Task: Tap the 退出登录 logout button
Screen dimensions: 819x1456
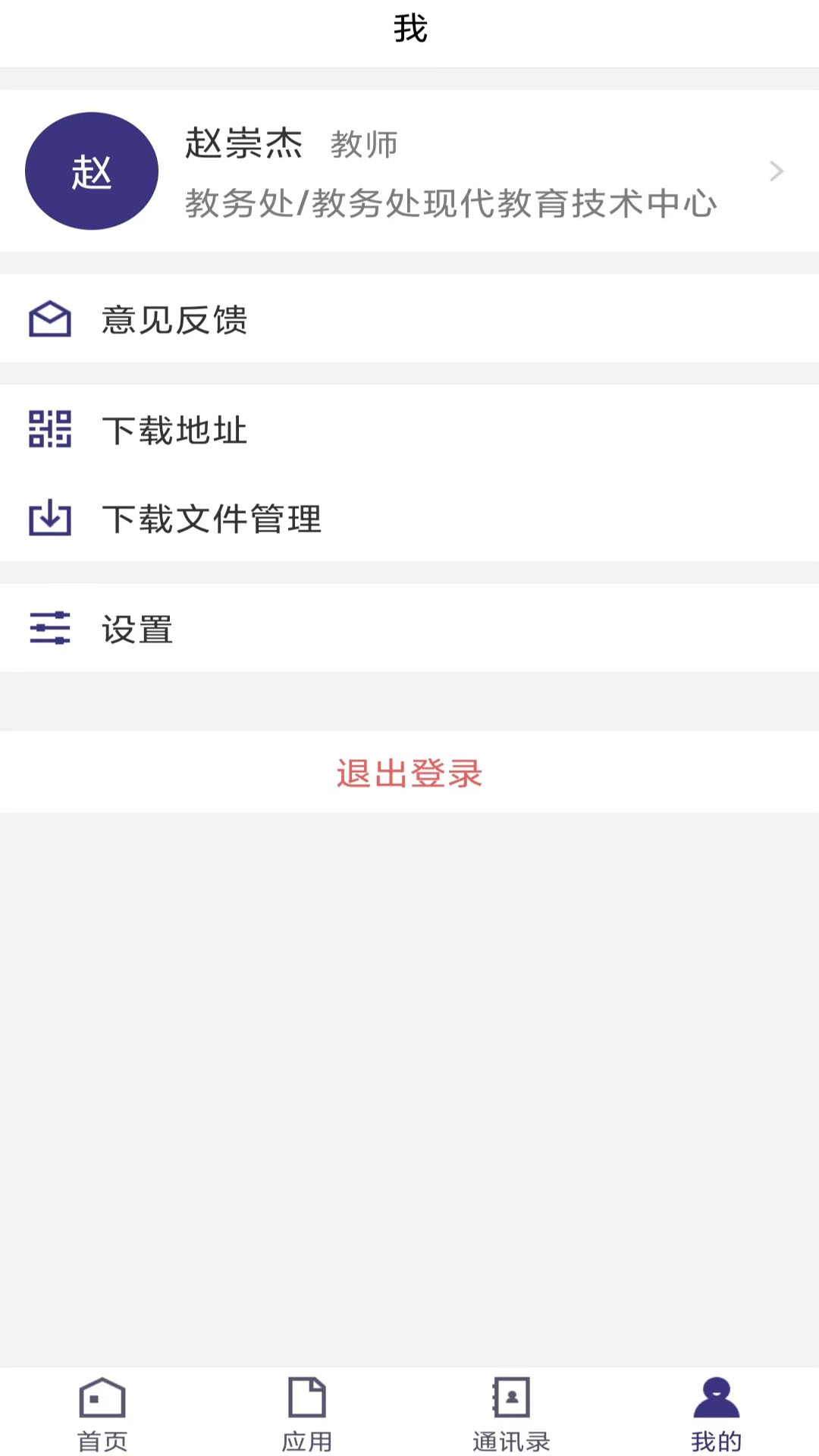Action: click(409, 773)
